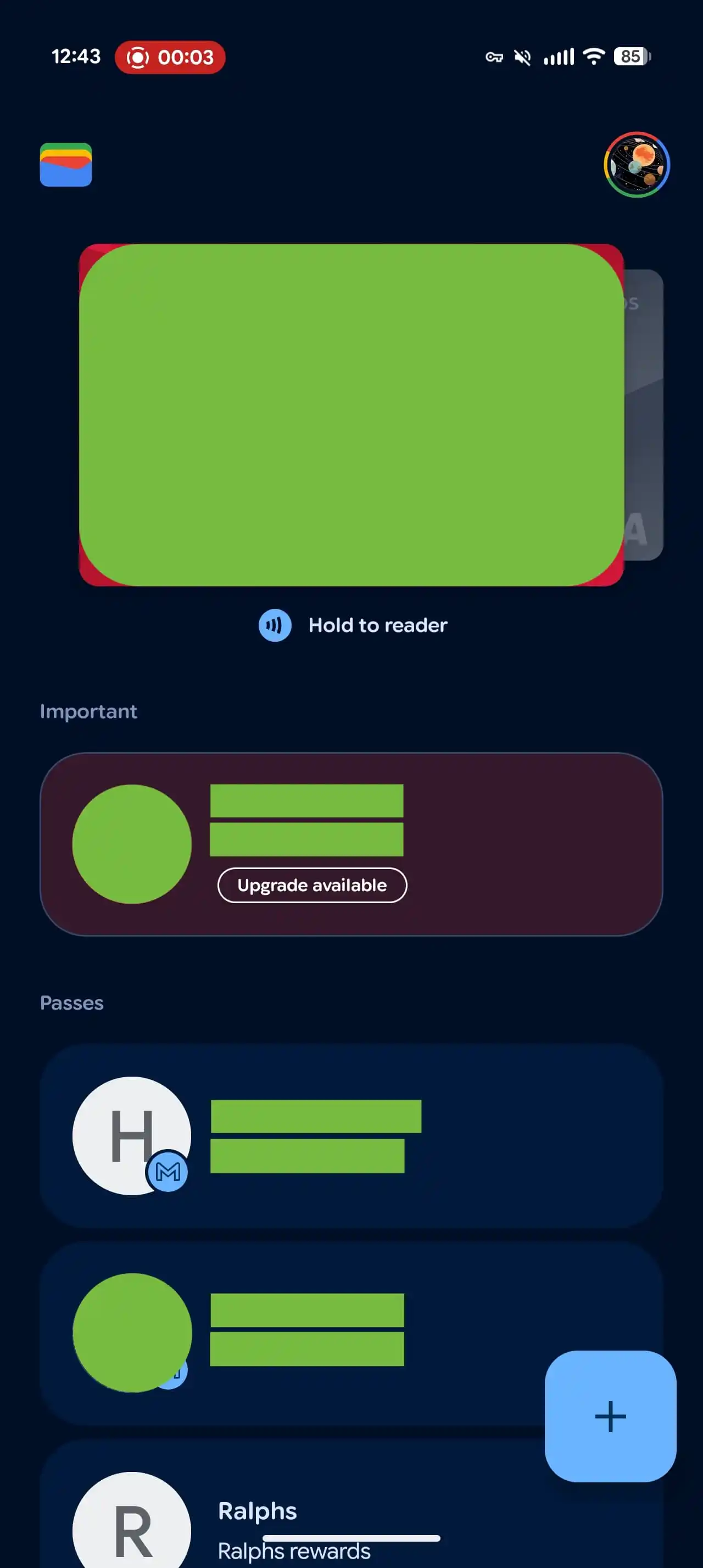The height and width of the screenshot is (1568, 703).
Task: Open the pass marked Upgrade available
Action: [351, 844]
